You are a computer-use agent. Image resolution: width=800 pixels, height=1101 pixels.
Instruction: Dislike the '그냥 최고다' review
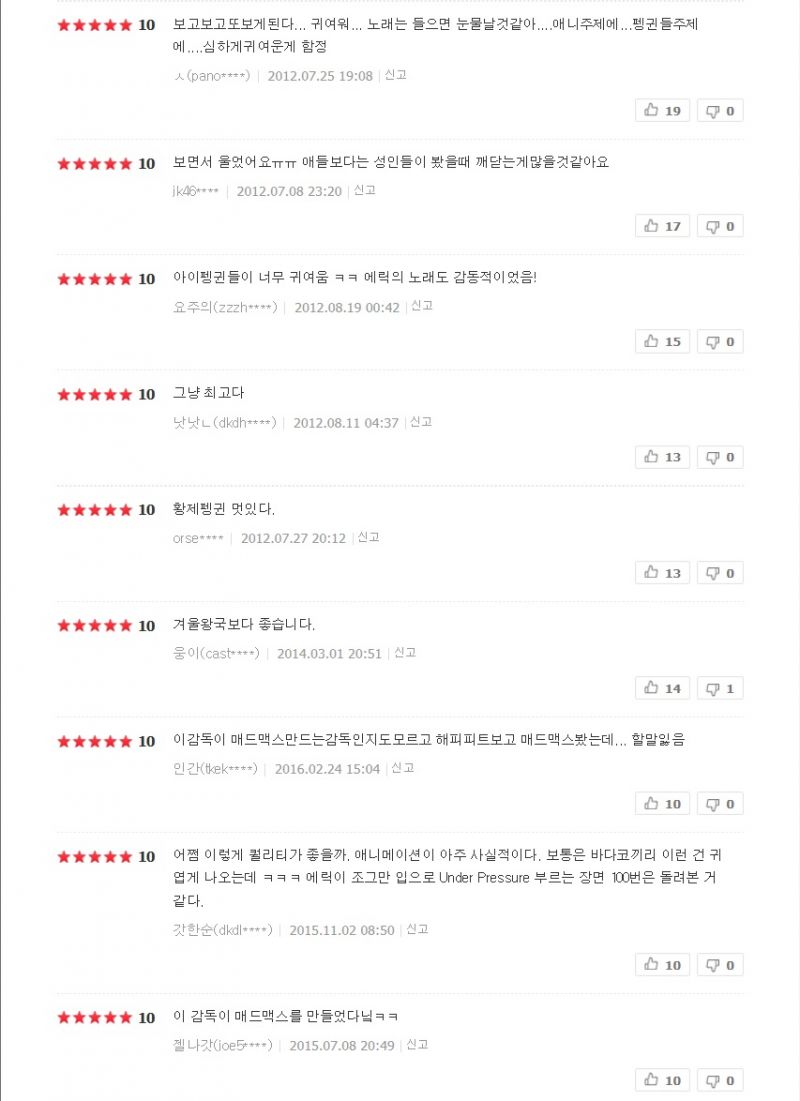tap(720, 457)
